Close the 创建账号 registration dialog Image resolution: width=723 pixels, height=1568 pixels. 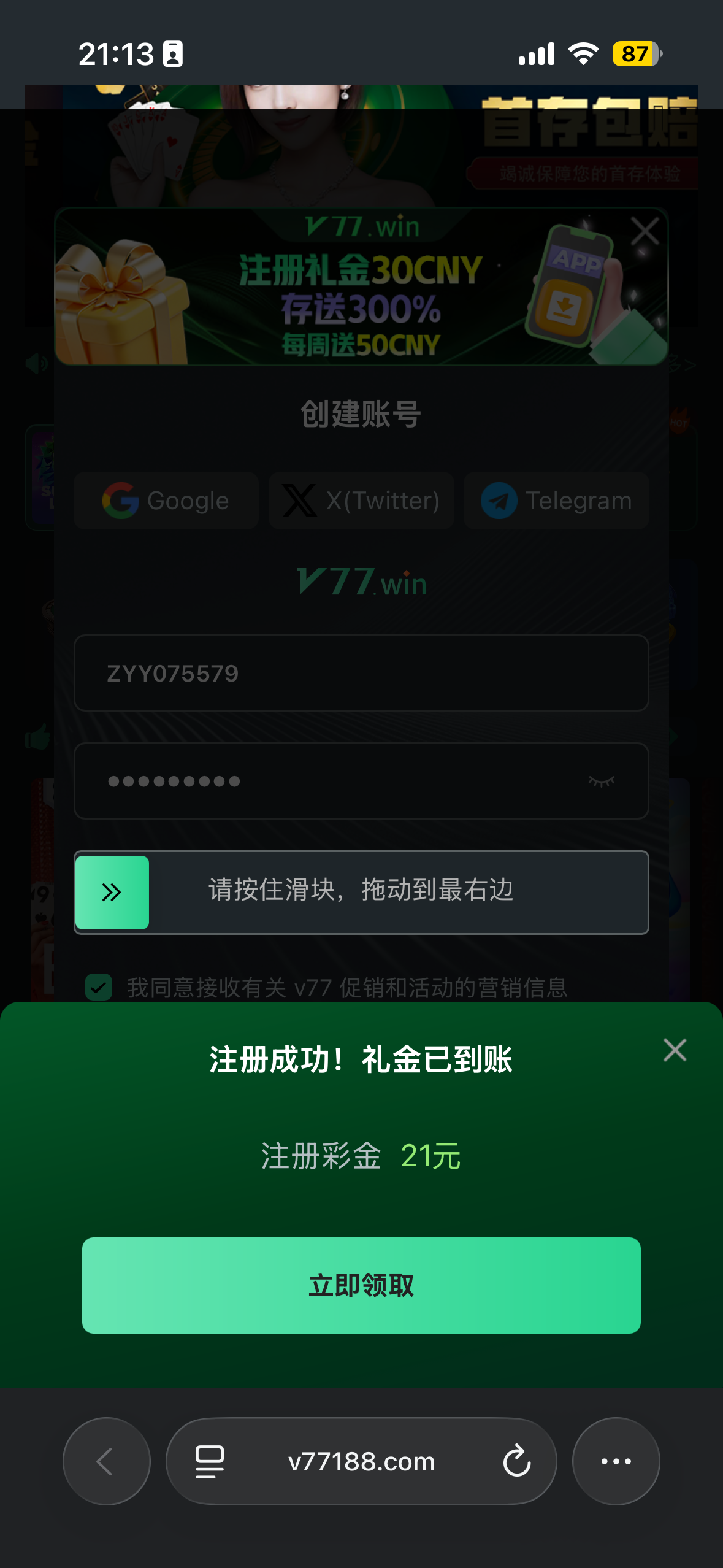click(645, 231)
